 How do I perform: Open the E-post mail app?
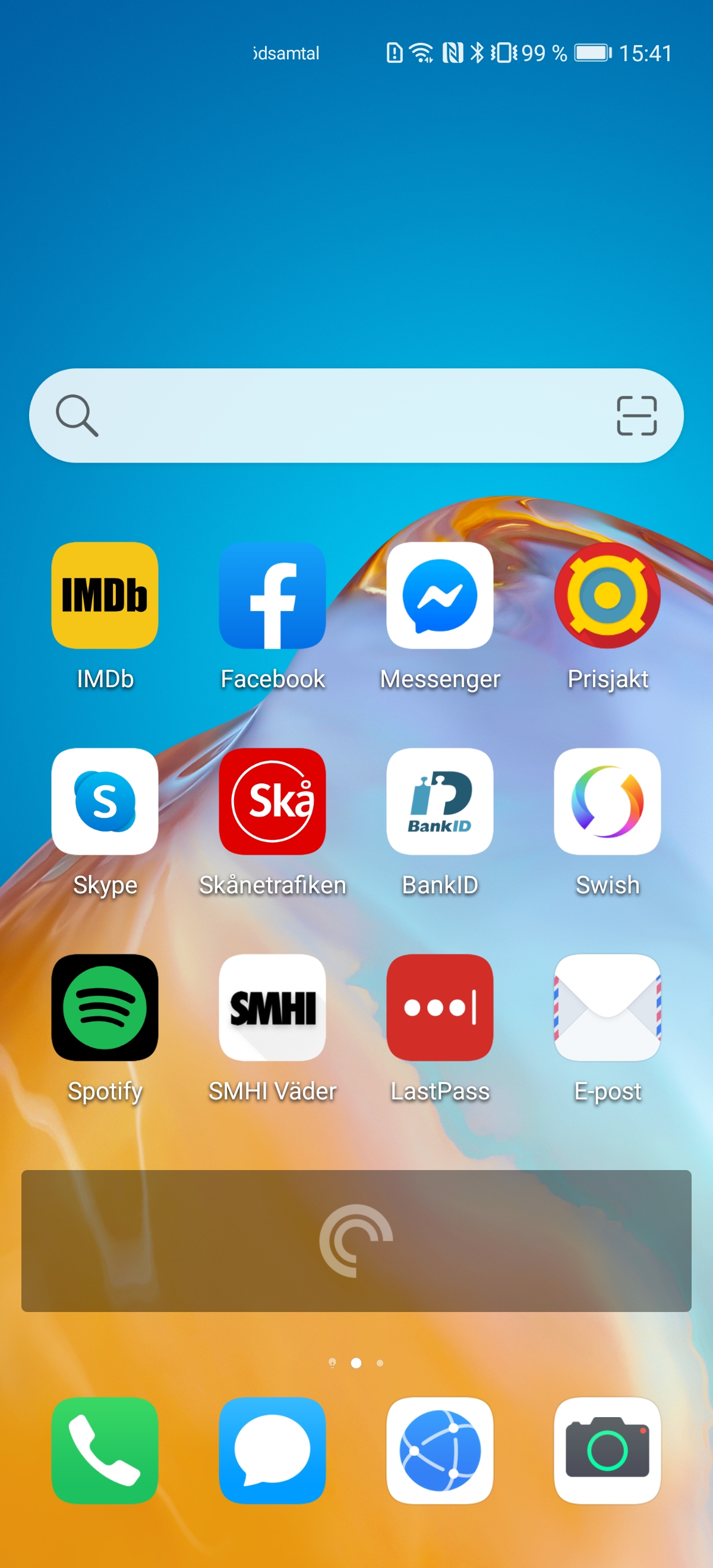(607, 1007)
